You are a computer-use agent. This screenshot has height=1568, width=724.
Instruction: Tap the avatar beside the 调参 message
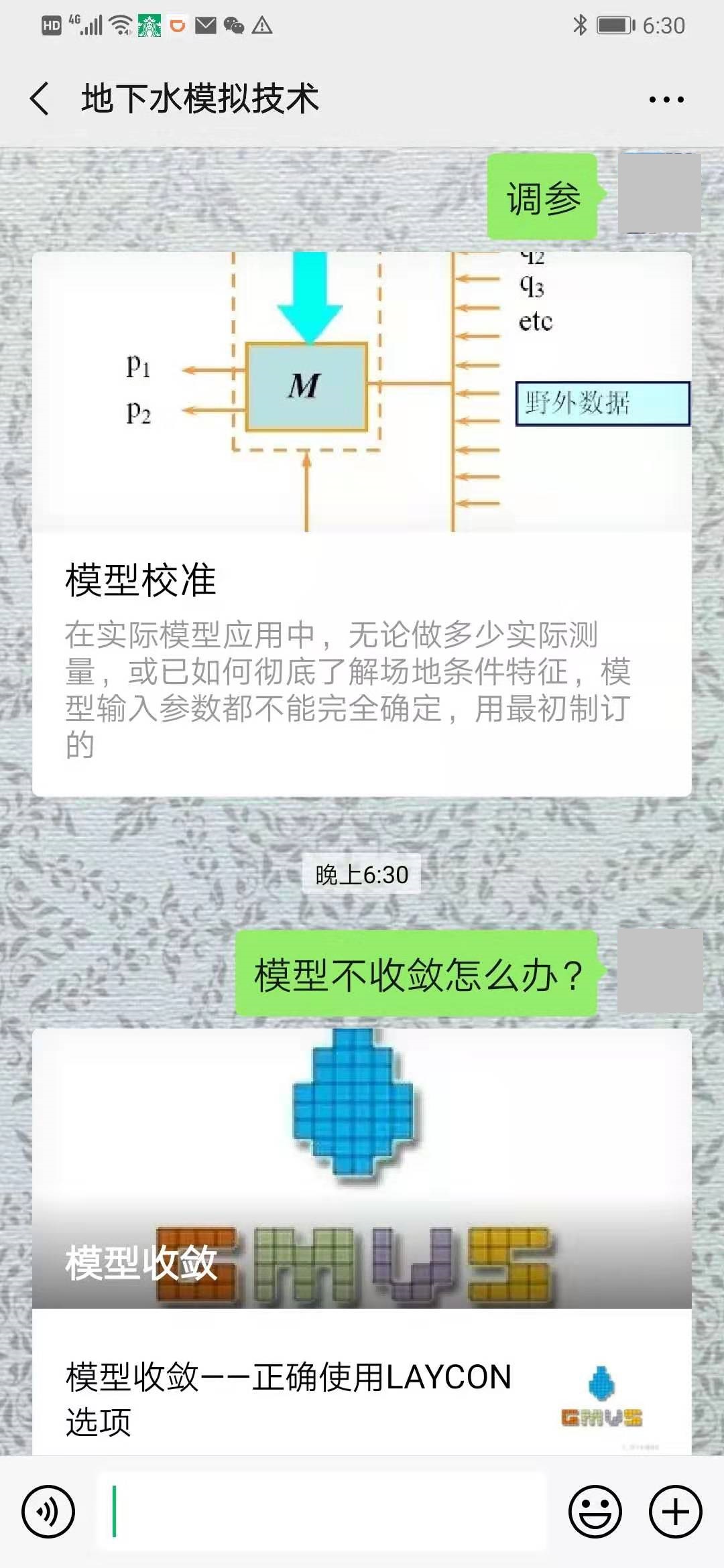(x=659, y=194)
